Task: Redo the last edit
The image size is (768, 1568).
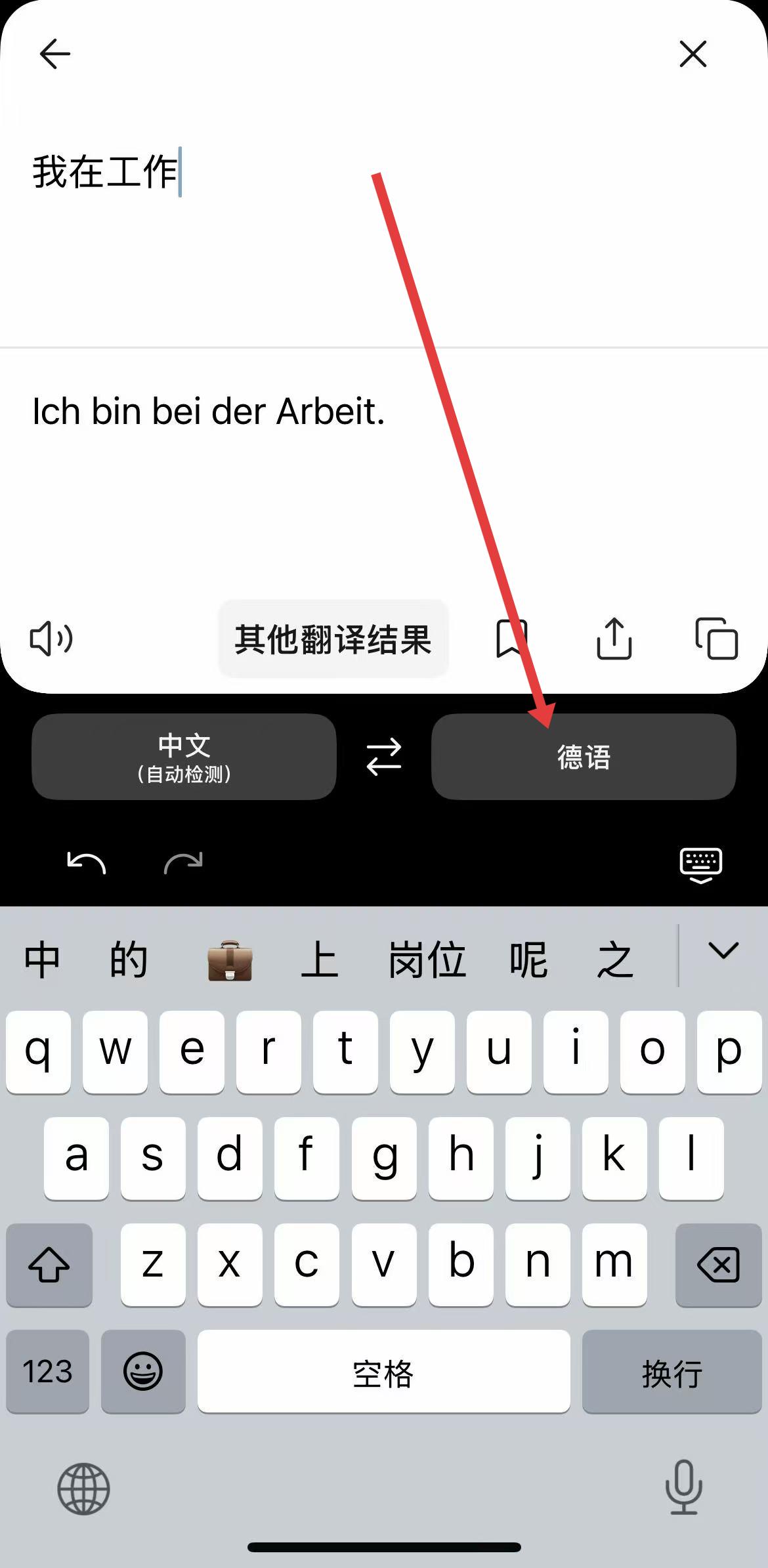Action: [183, 862]
